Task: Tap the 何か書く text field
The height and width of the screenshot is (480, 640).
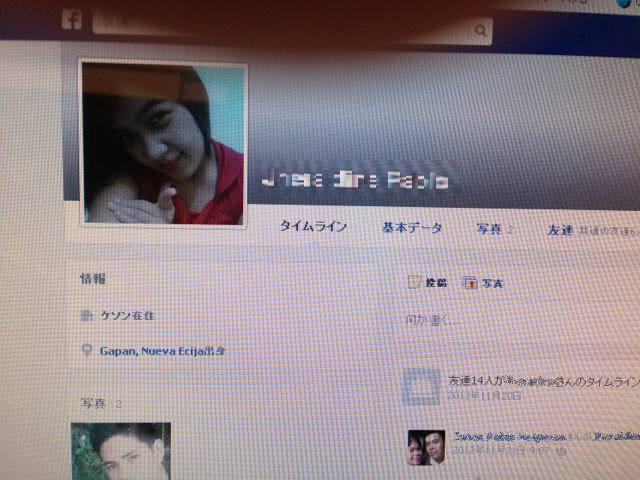Action: tap(500, 321)
